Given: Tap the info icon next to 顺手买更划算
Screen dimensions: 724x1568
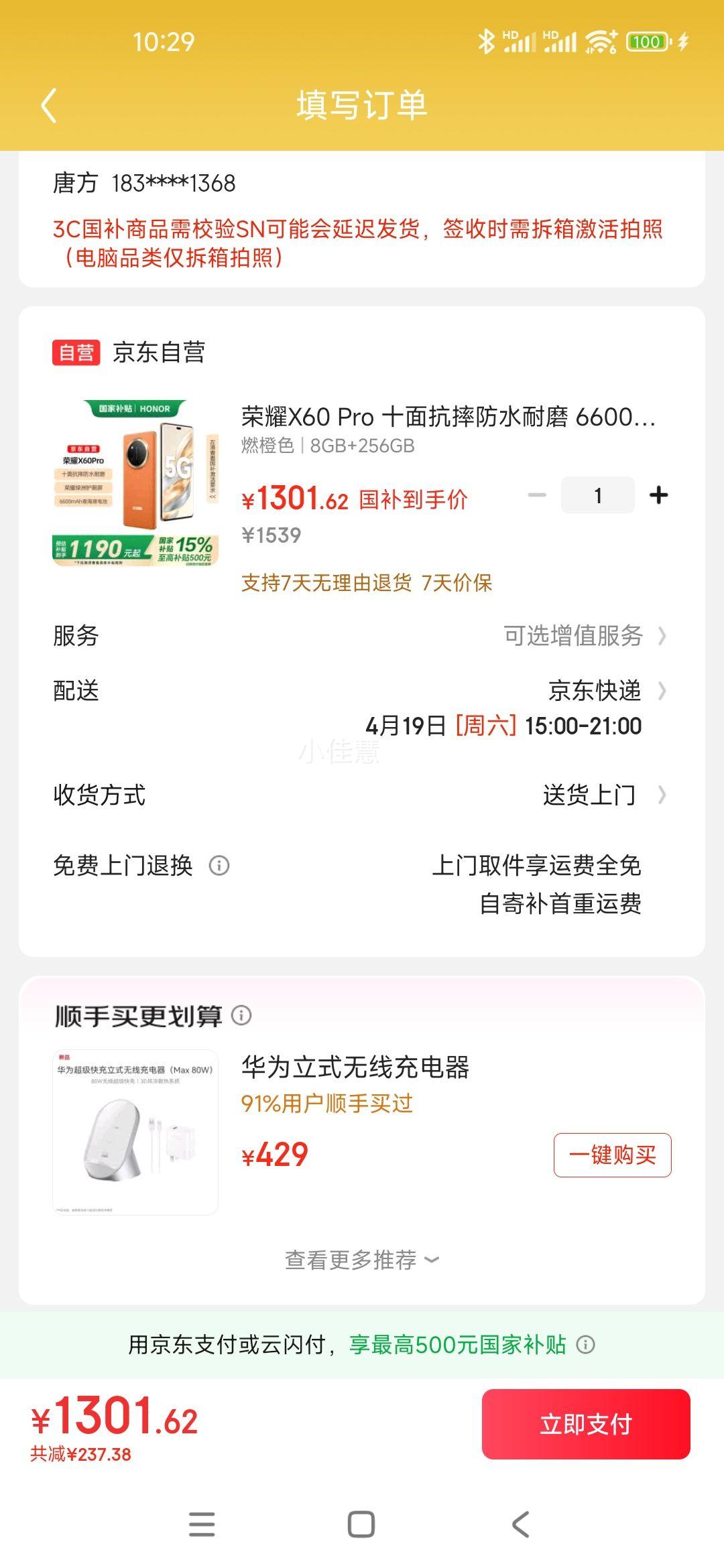Looking at the screenshot, I should click(241, 1017).
